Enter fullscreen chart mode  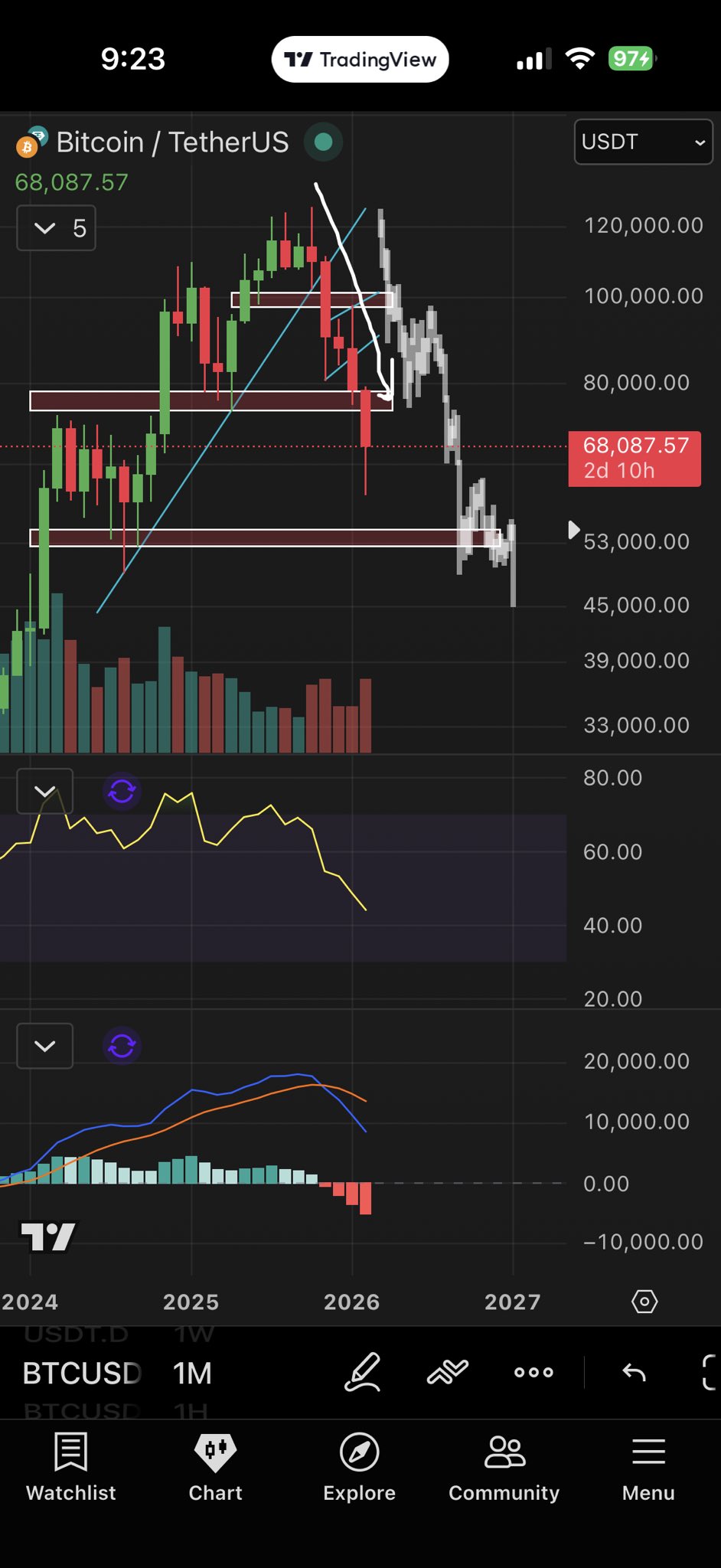(709, 1372)
